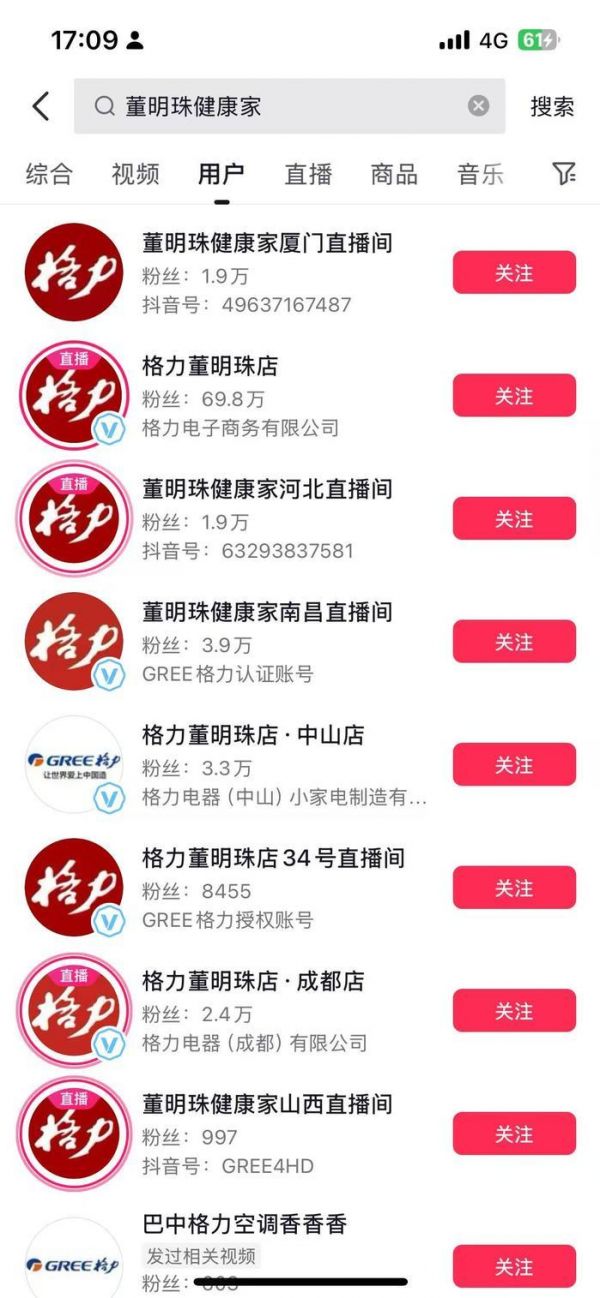Follow 巴中格力空调香香香

coord(514,1267)
